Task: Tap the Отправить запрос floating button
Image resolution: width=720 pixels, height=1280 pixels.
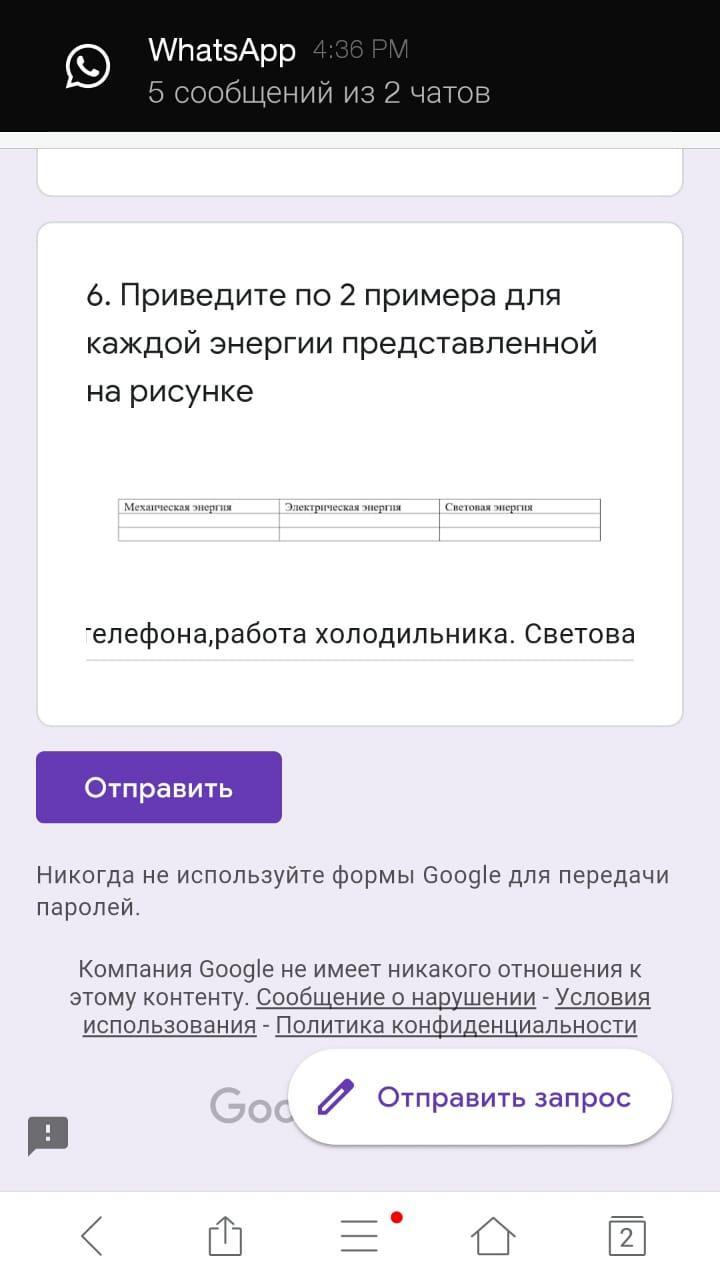Action: coord(480,1097)
